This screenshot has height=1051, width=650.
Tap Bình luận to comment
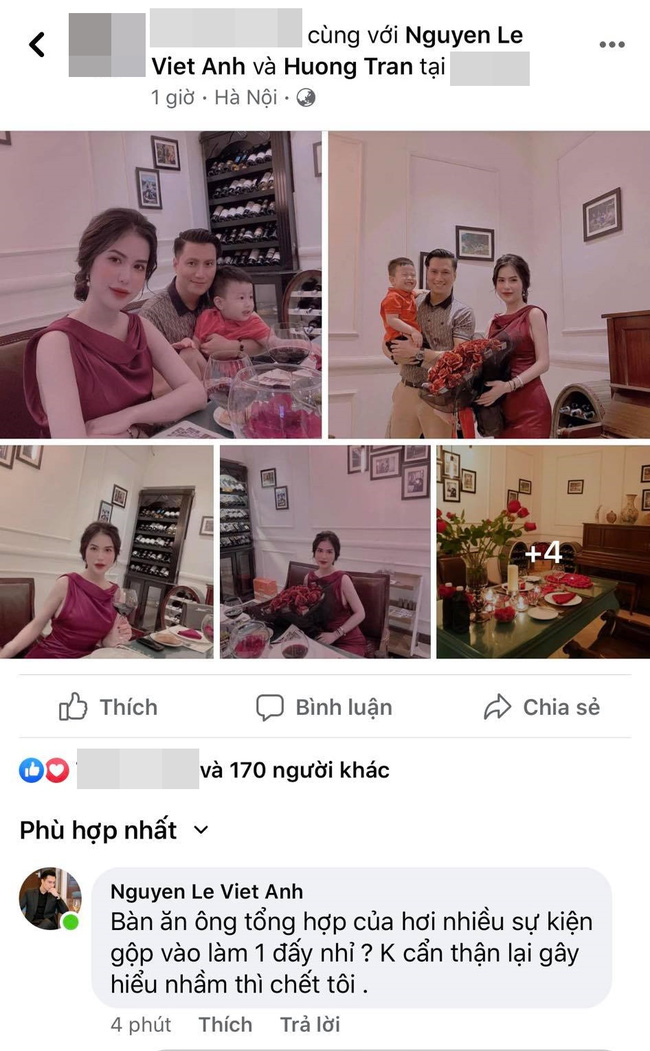point(326,707)
